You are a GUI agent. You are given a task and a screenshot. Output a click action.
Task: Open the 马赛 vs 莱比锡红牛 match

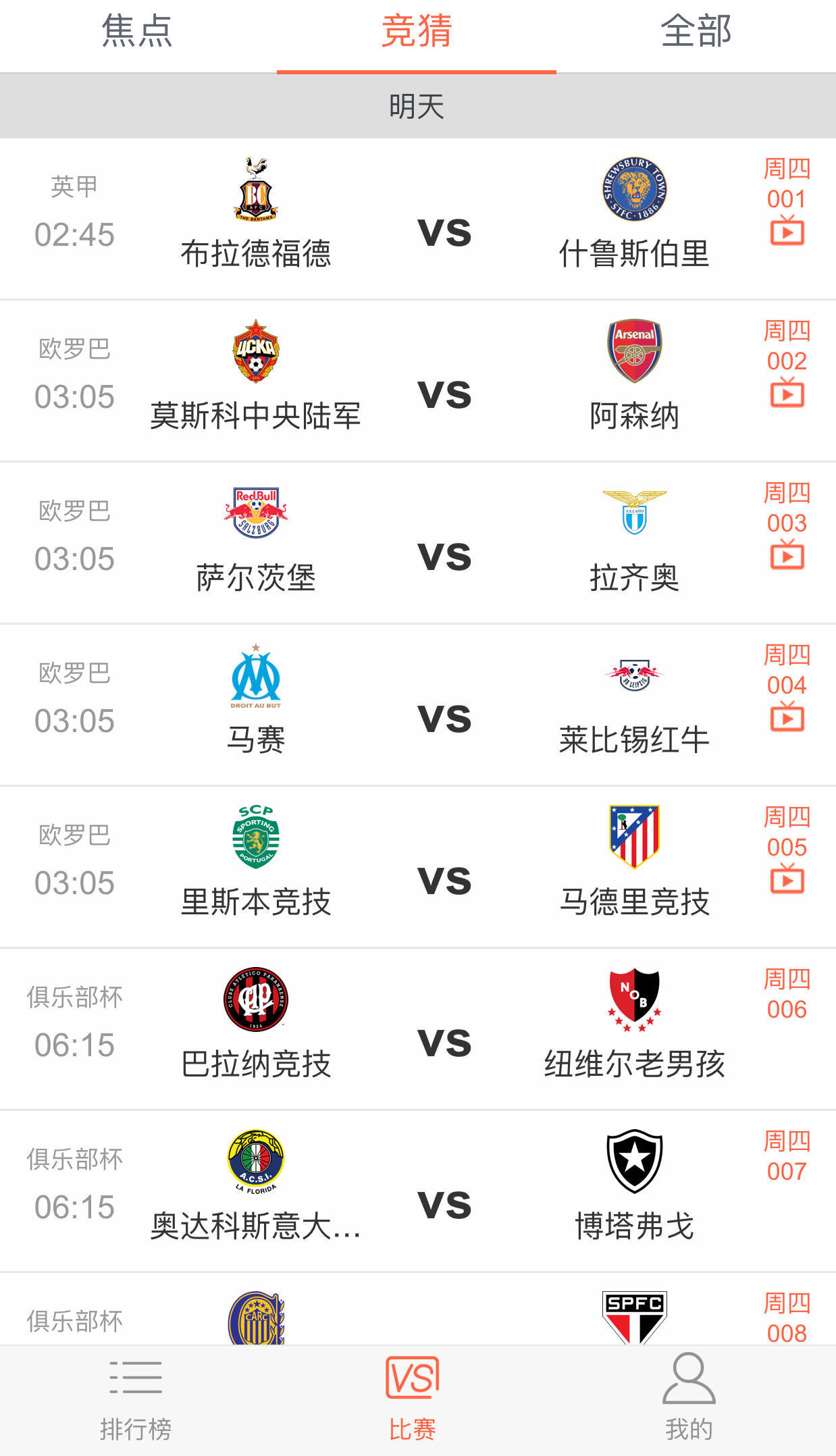pos(444,718)
